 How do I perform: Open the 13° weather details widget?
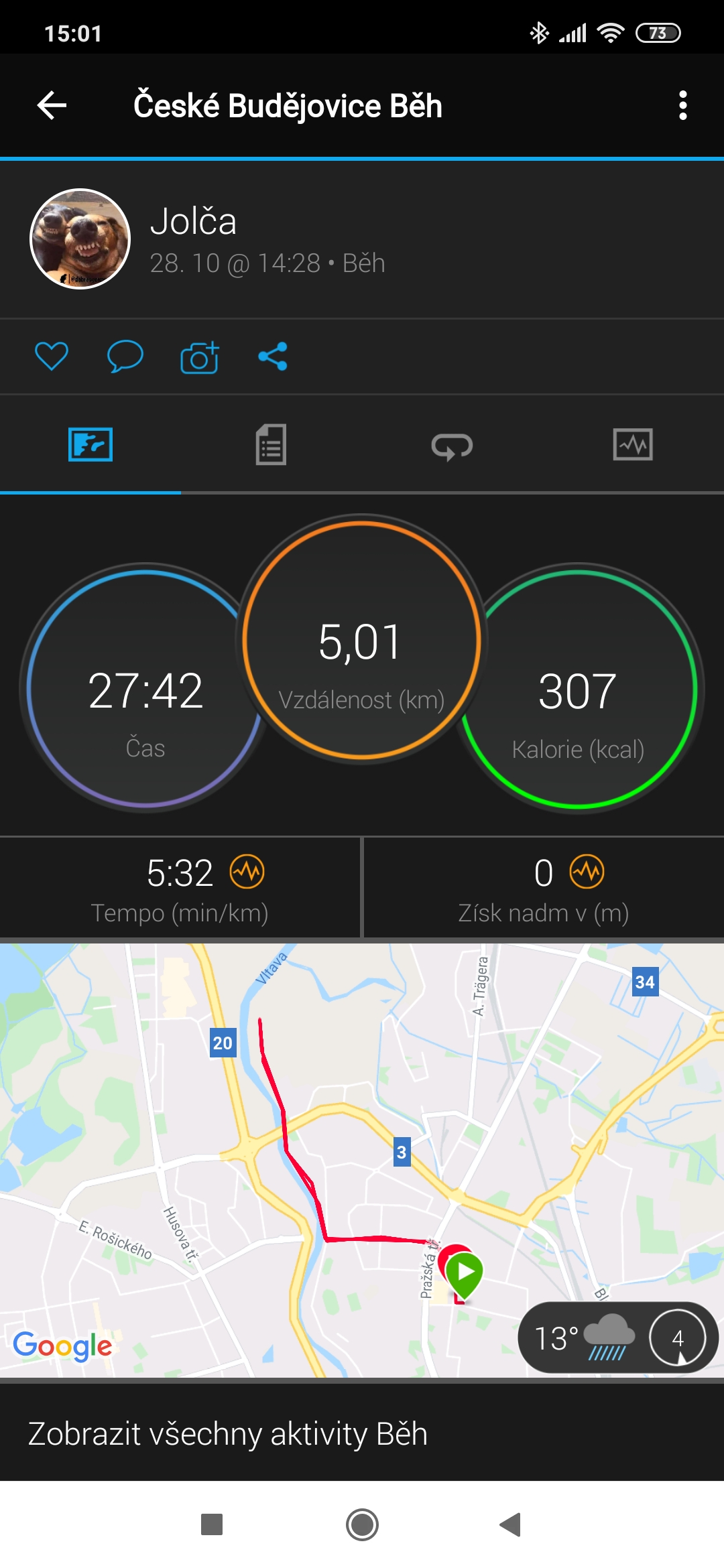click(617, 1337)
